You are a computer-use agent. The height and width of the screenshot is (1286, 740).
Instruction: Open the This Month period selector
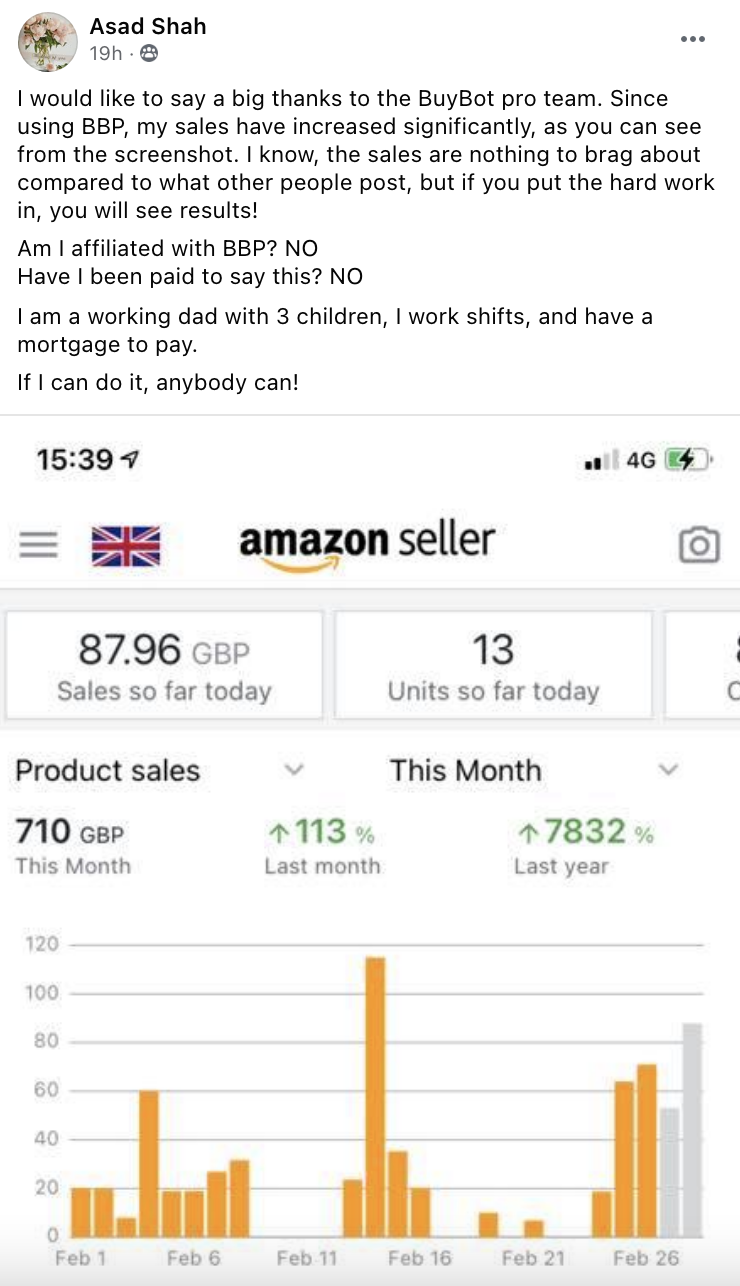668,770
